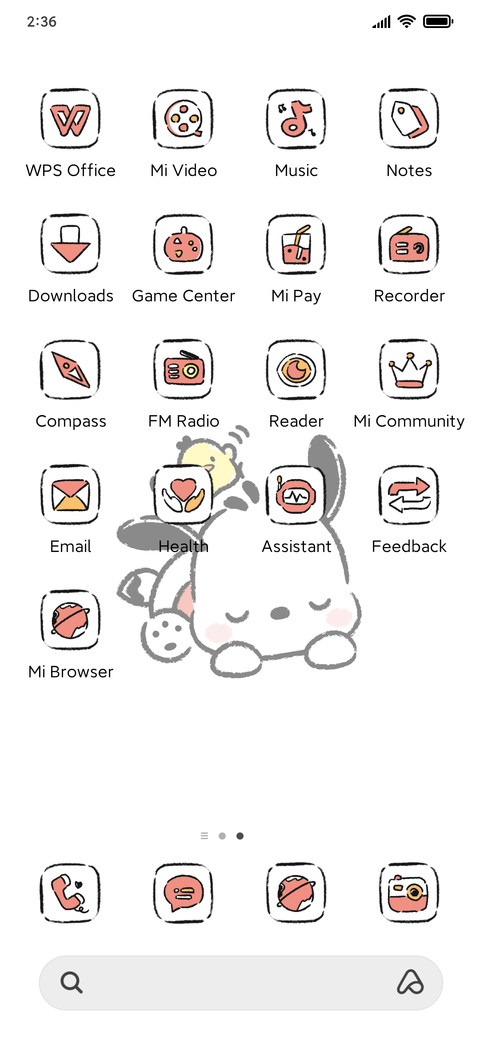Open Messages from the dock
Image resolution: width=480 pixels, height=1040 pixels.
[184, 893]
